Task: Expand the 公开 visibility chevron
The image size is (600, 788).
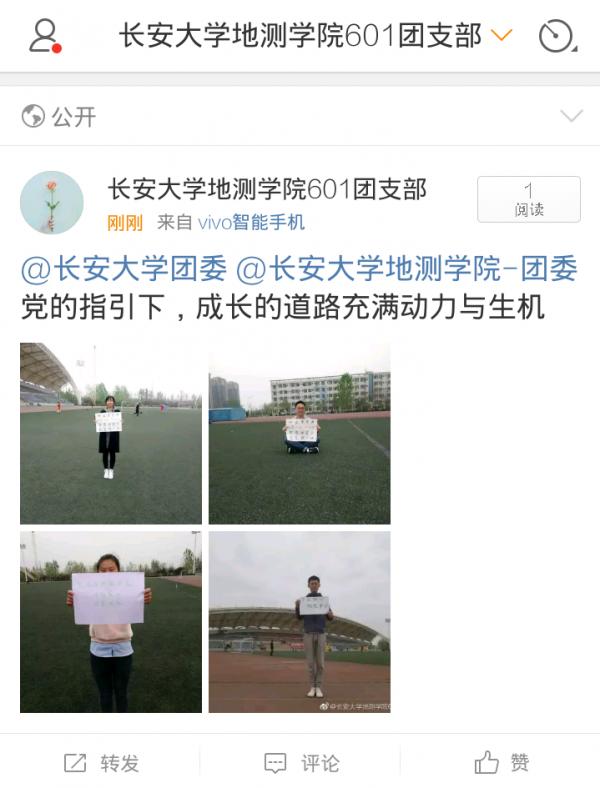Action: (571, 116)
